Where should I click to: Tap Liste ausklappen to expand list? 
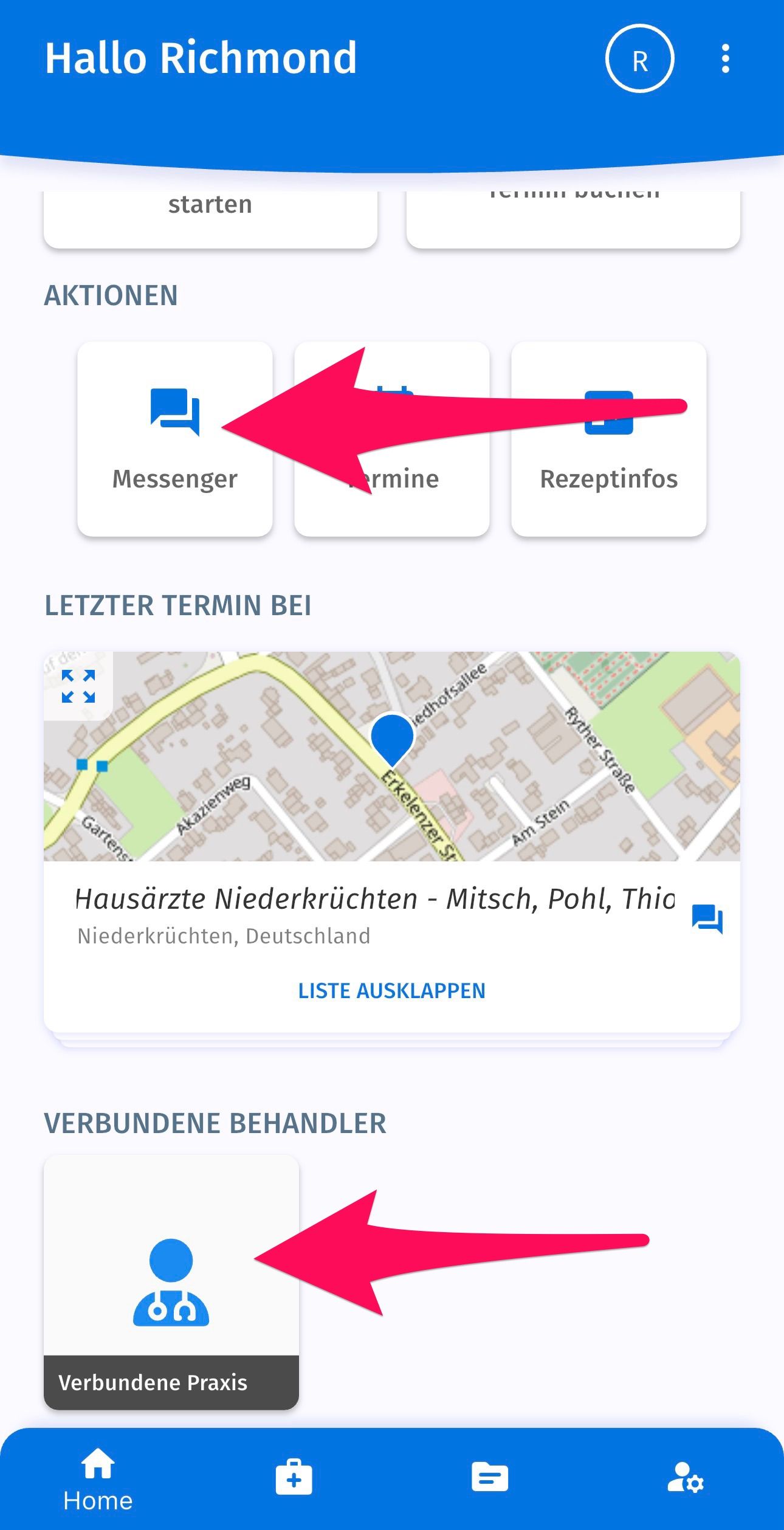[x=391, y=991]
